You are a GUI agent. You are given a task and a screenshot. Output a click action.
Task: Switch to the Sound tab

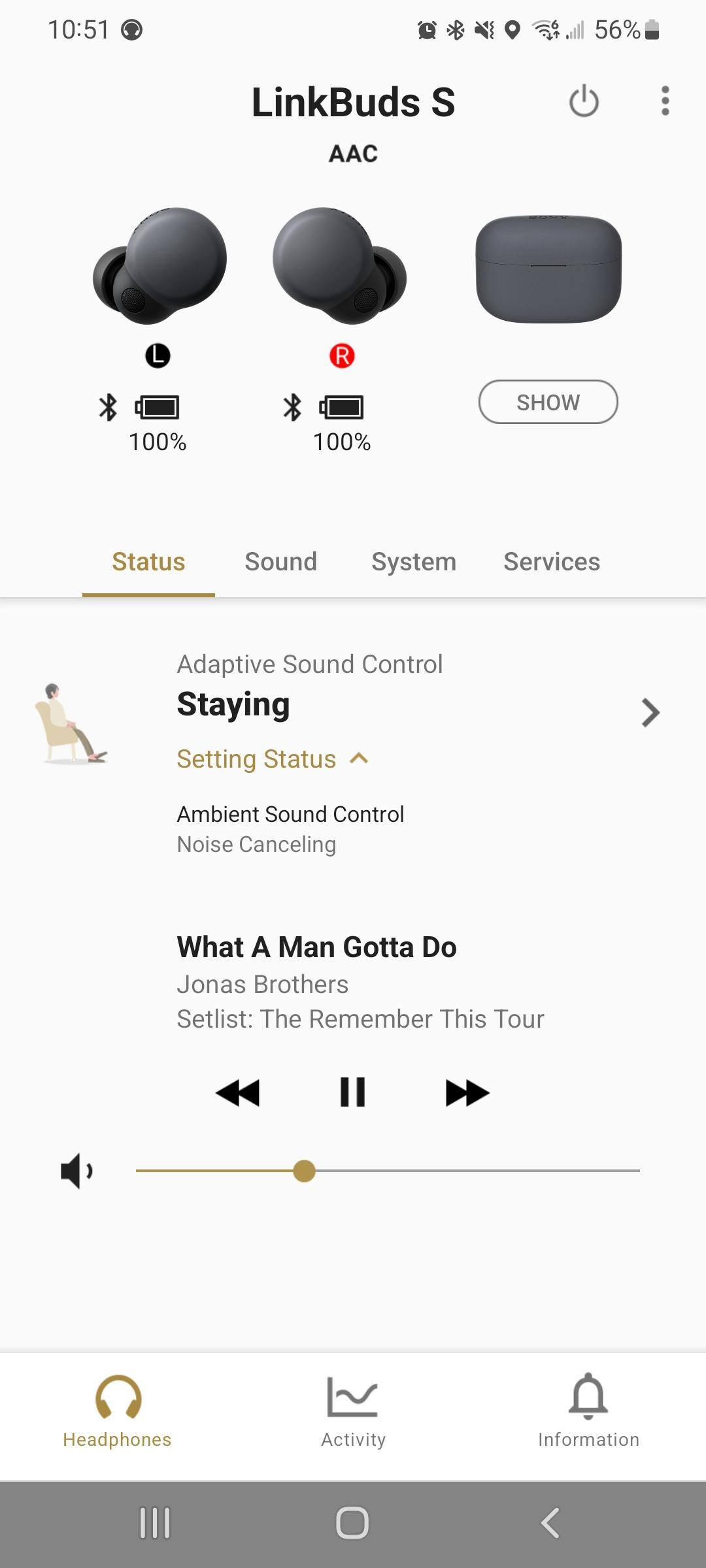[x=280, y=562]
